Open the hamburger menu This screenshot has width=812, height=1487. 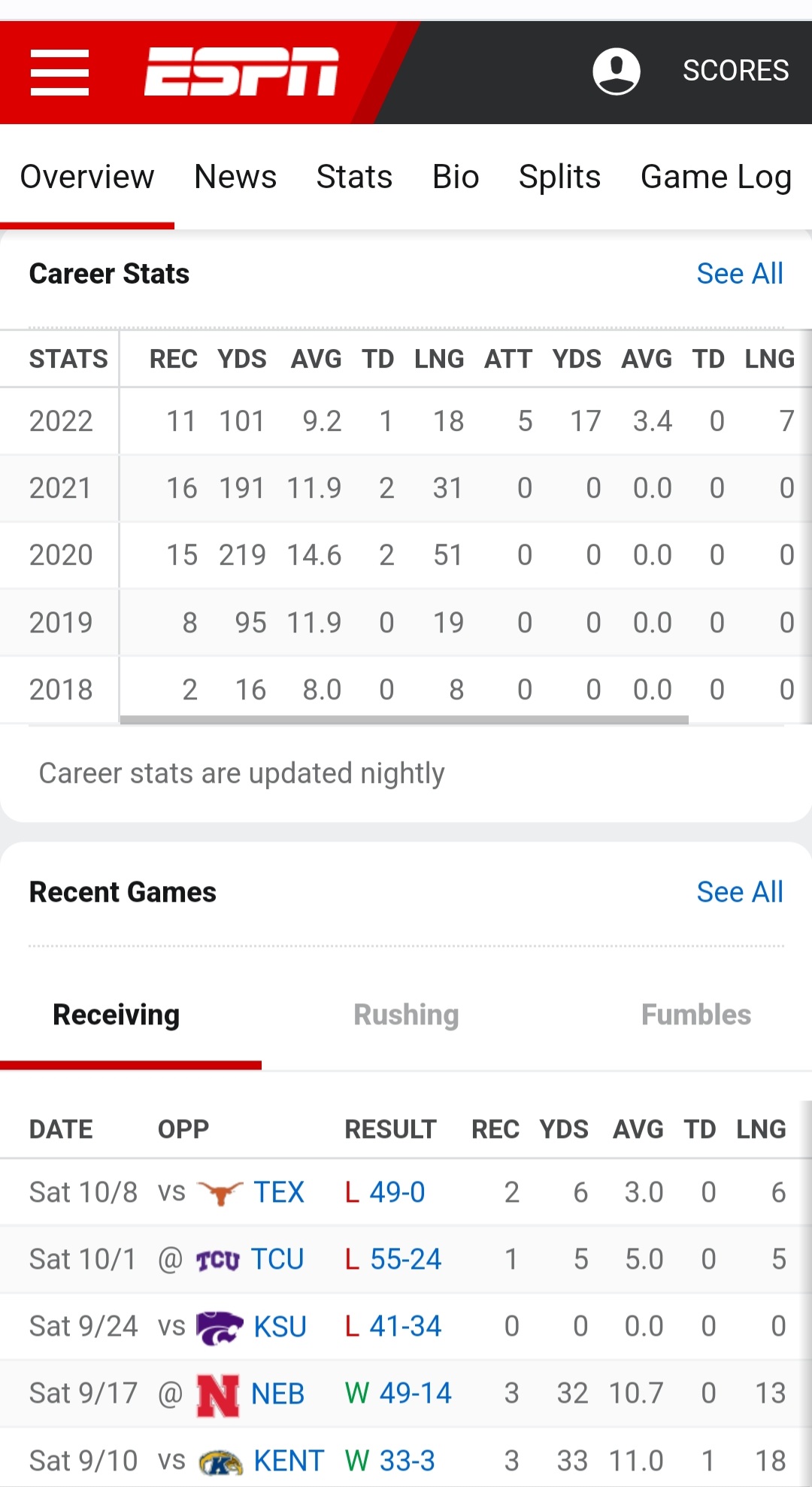coord(59,72)
